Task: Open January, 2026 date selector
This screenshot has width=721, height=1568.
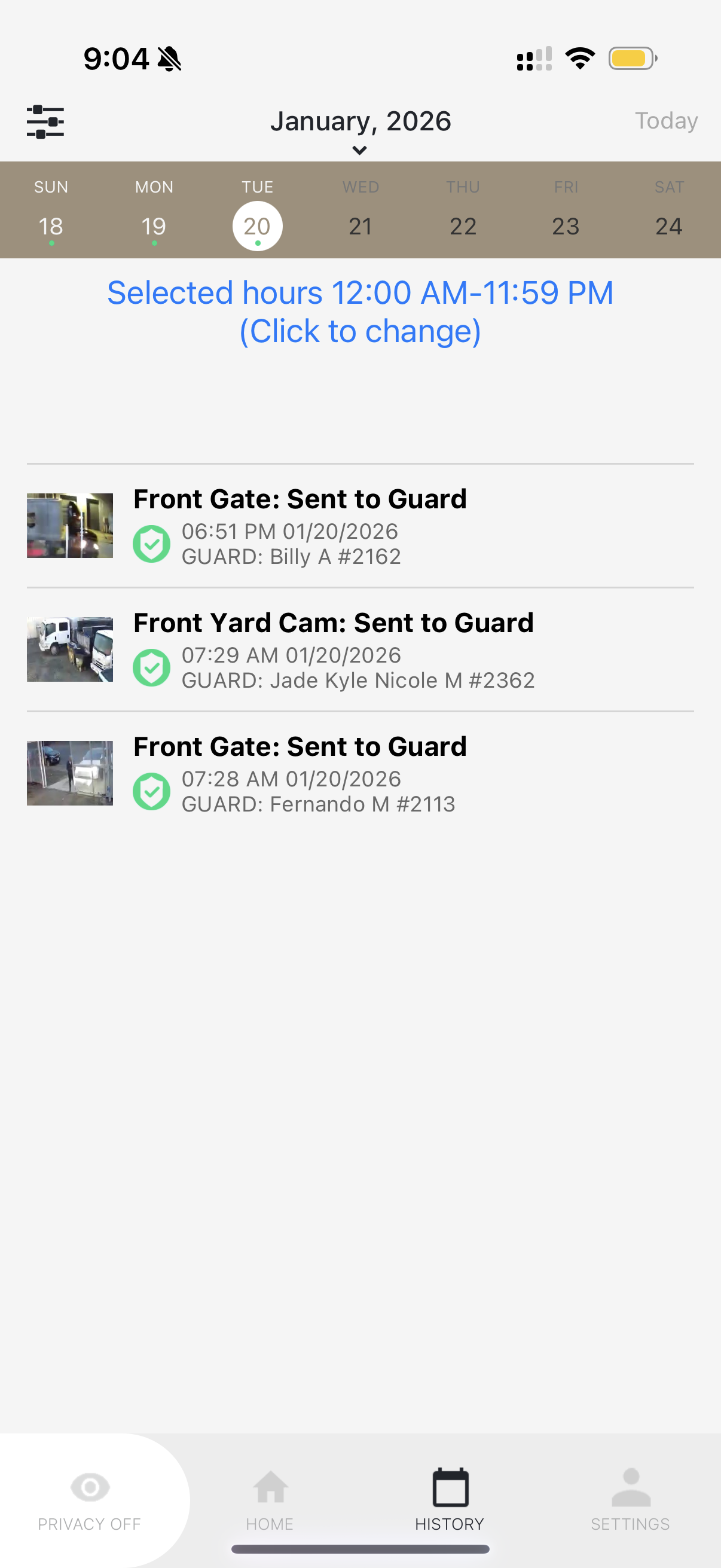Action: click(360, 121)
